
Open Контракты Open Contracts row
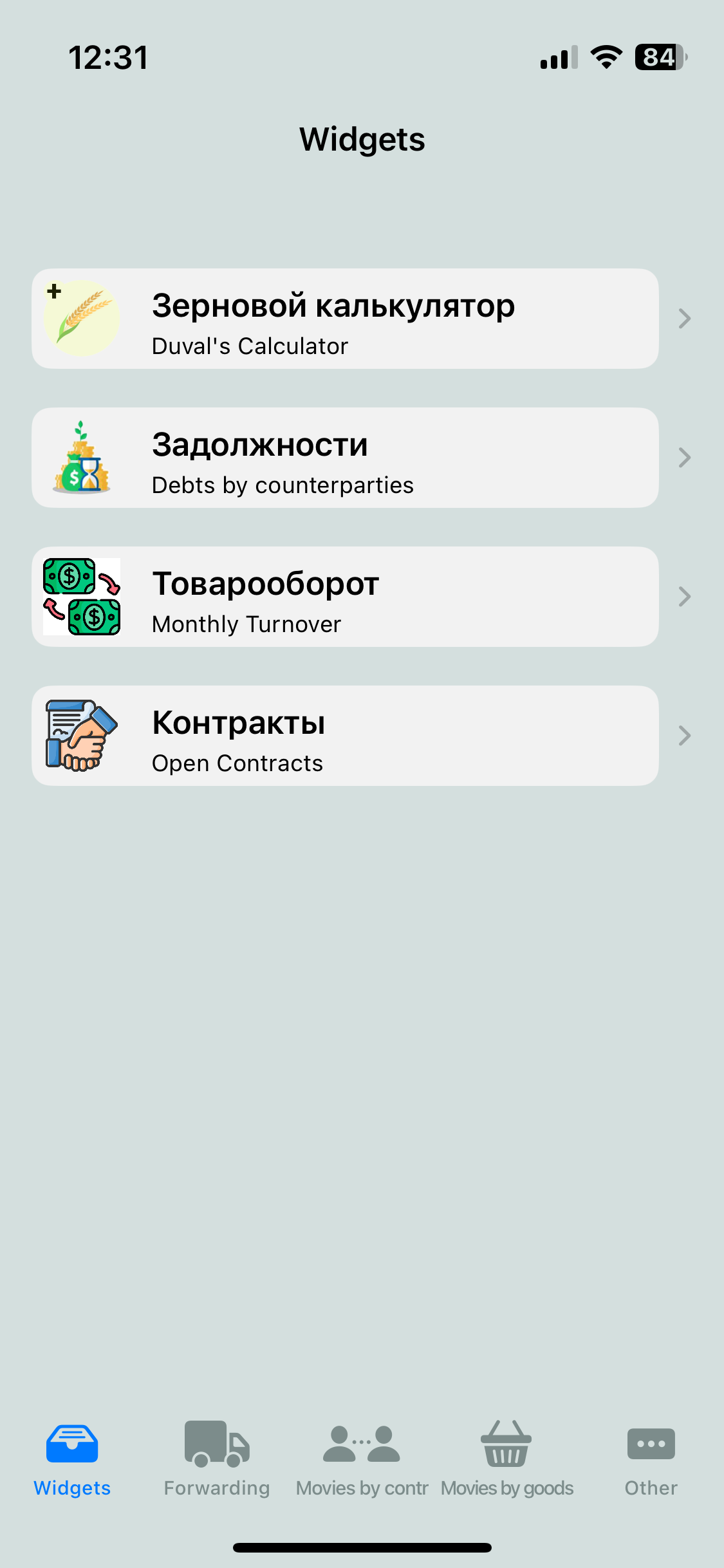coord(345,736)
